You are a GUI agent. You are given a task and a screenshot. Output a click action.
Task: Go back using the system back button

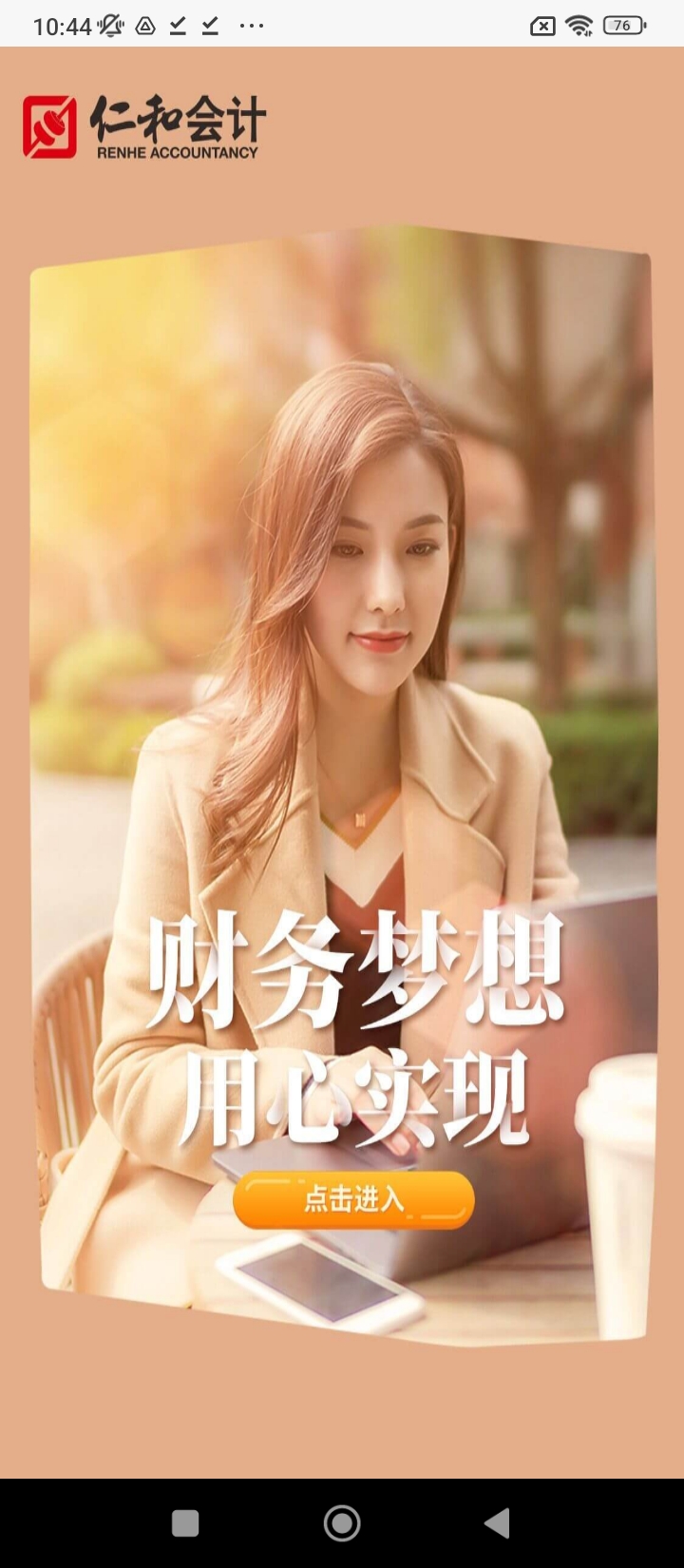pyautogui.click(x=498, y=1523)
